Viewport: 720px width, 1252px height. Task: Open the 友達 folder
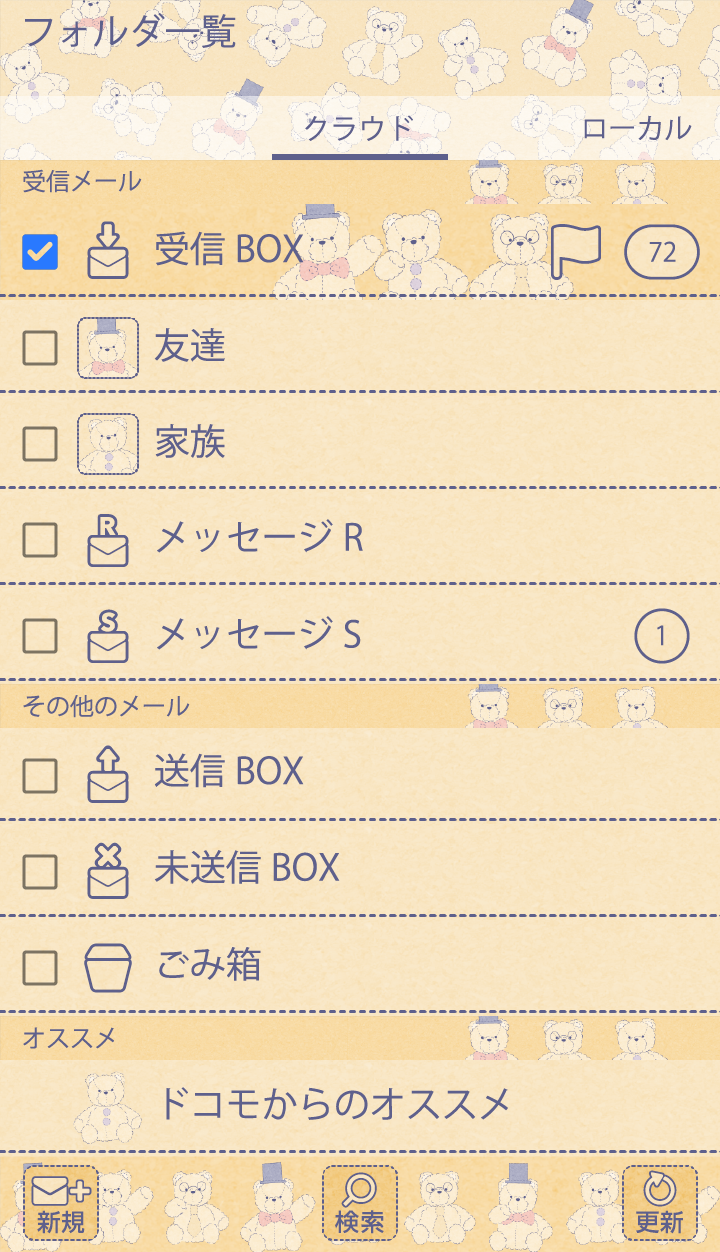[x=190, y=347]
